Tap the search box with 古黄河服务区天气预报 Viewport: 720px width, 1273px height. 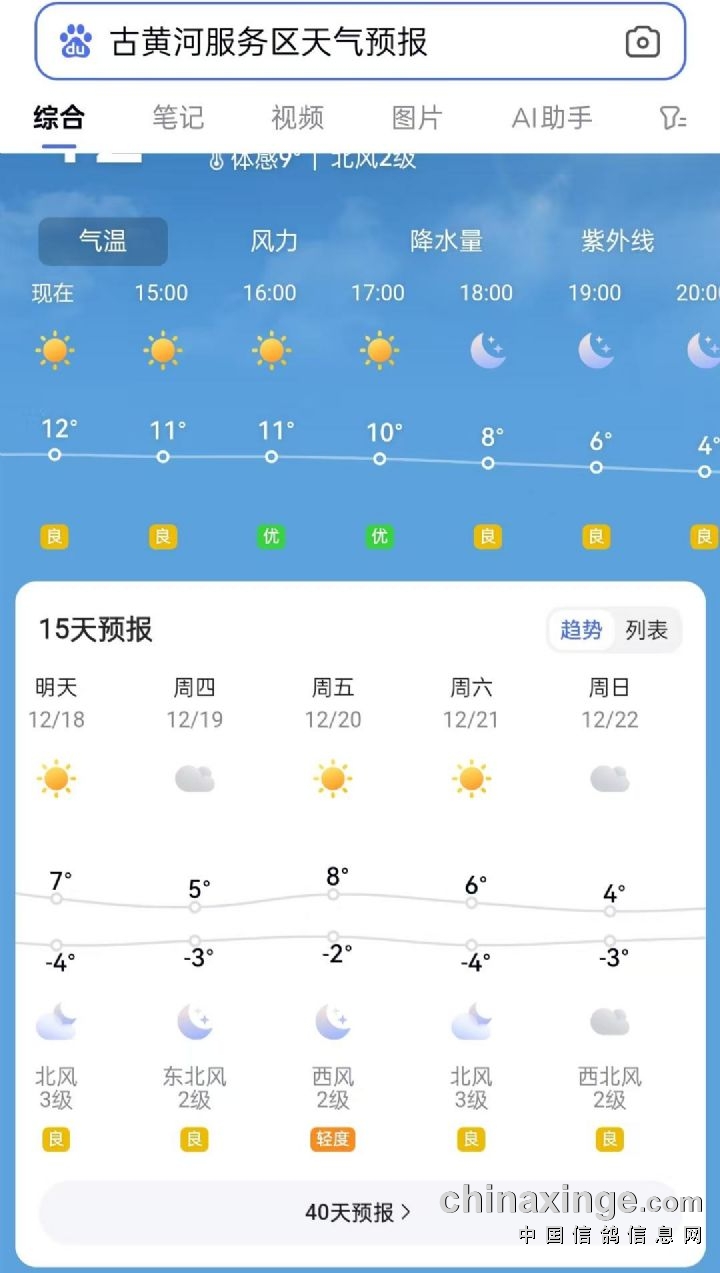pos(340,42)
